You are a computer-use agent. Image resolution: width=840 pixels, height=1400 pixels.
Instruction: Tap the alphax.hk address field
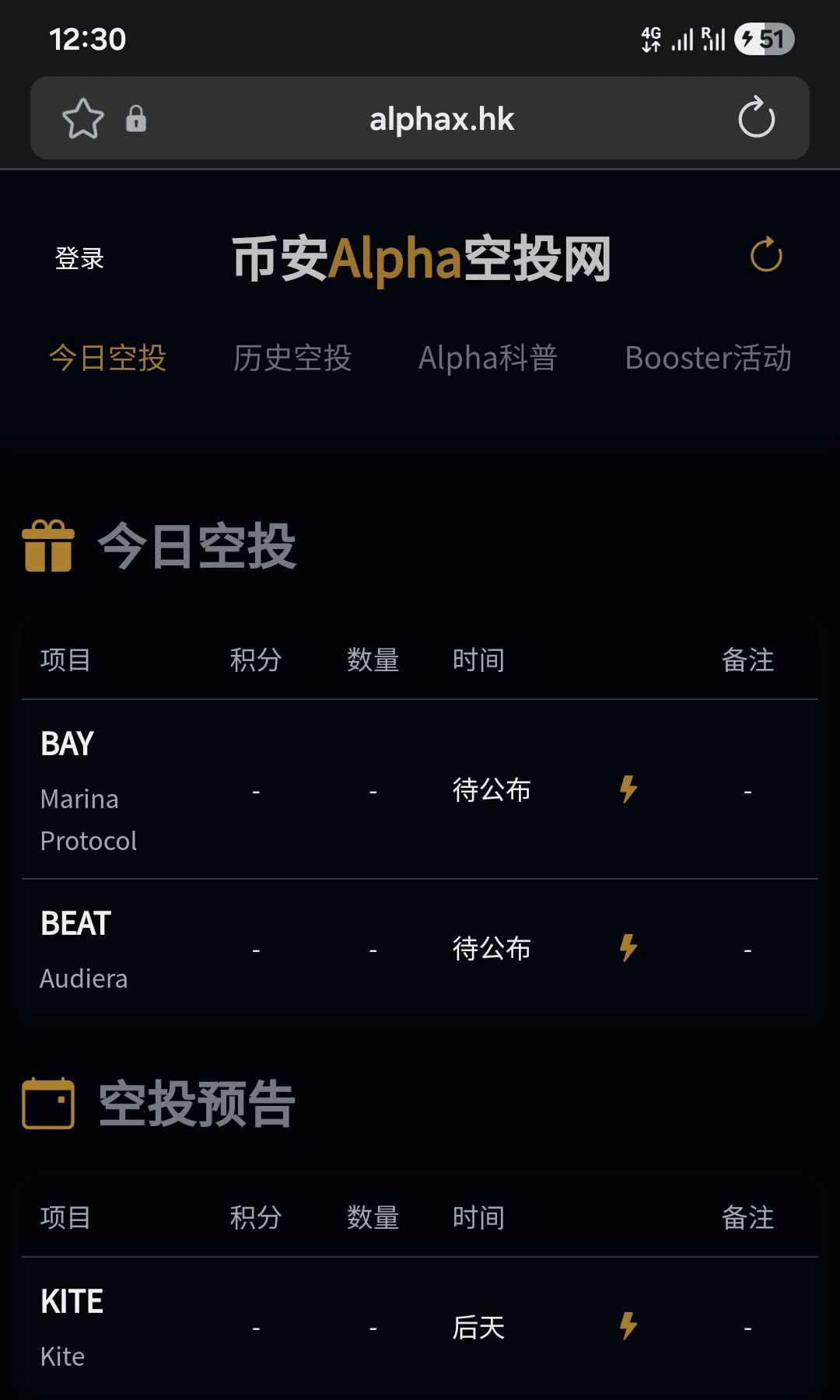click(441, 119)
